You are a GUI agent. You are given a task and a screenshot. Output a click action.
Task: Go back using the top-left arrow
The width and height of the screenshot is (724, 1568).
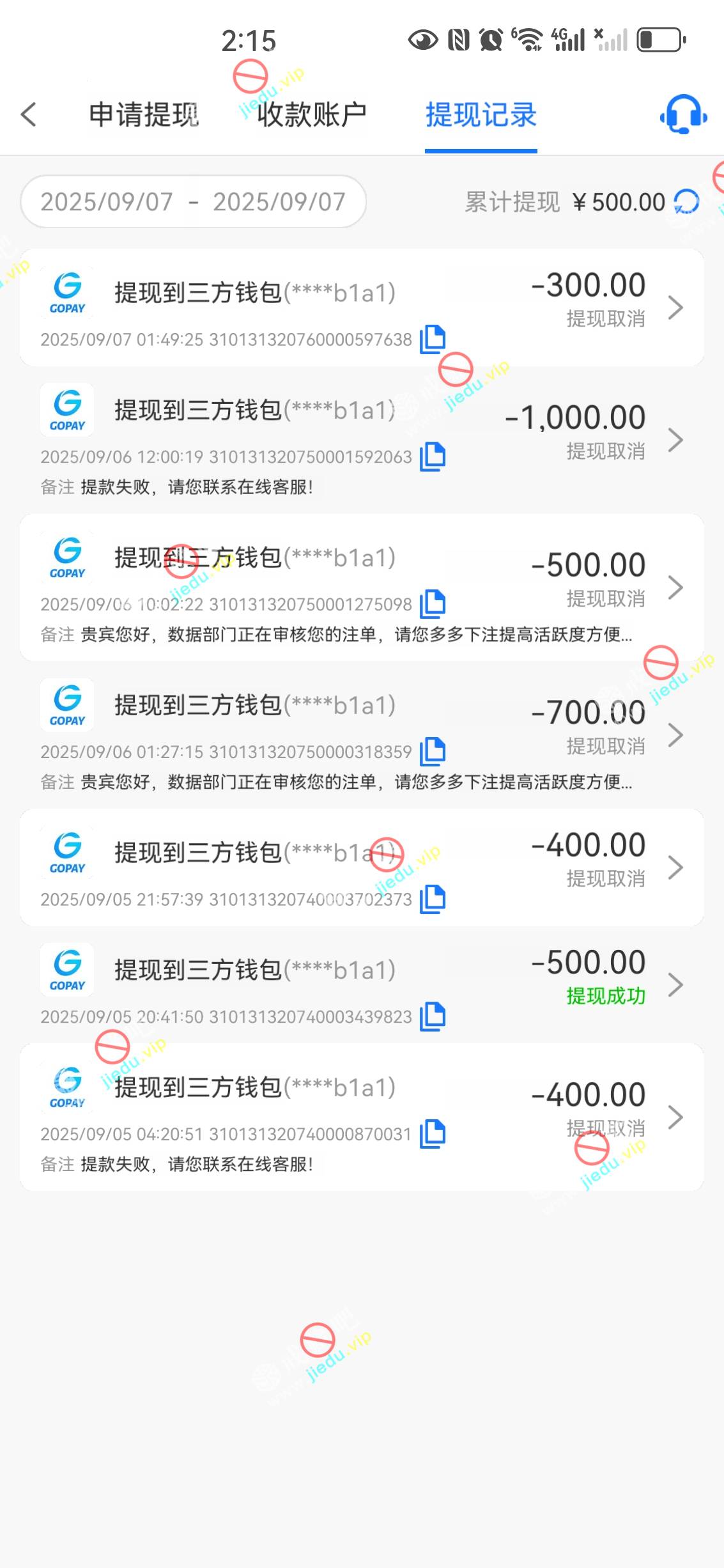point(29,115)
